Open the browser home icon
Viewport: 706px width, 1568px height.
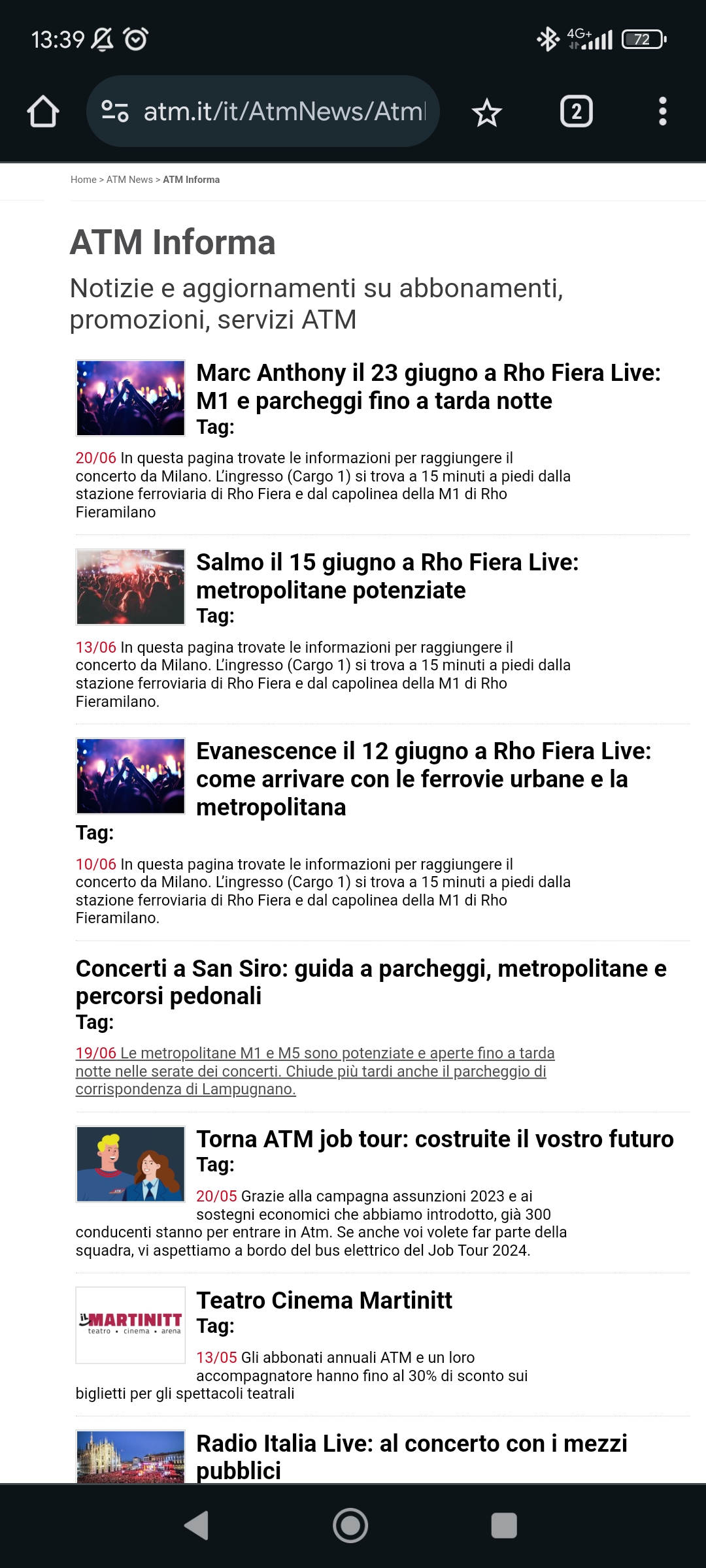[44, 112]
